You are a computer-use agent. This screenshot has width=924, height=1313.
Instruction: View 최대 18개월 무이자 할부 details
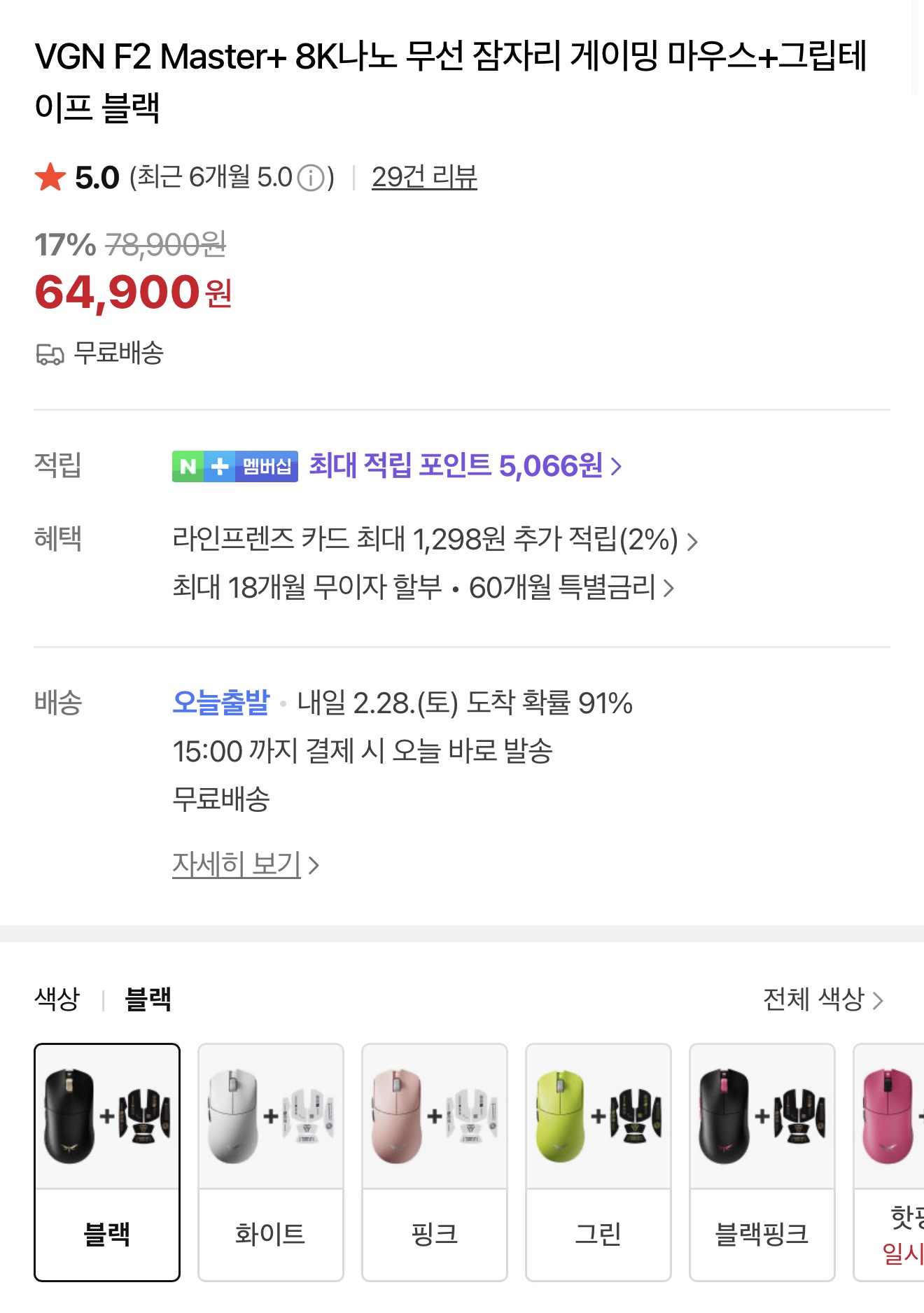[423, 587]
